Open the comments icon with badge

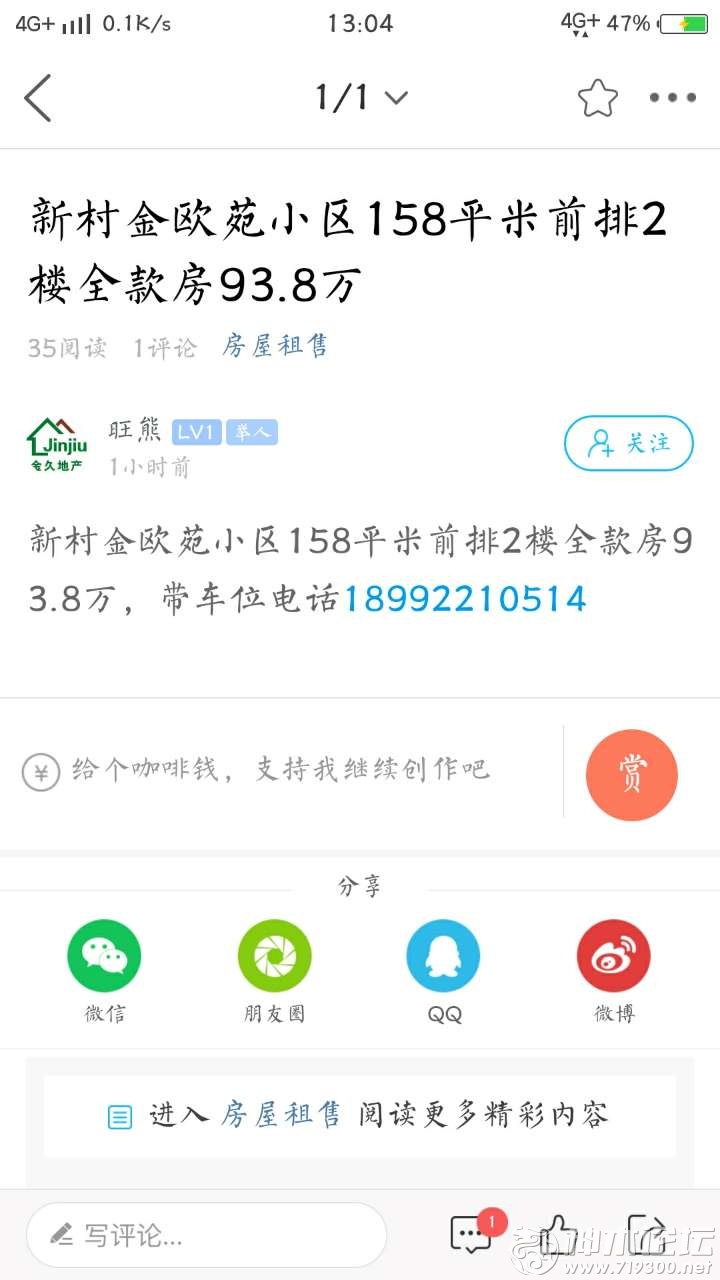[x=472, y=1235]
